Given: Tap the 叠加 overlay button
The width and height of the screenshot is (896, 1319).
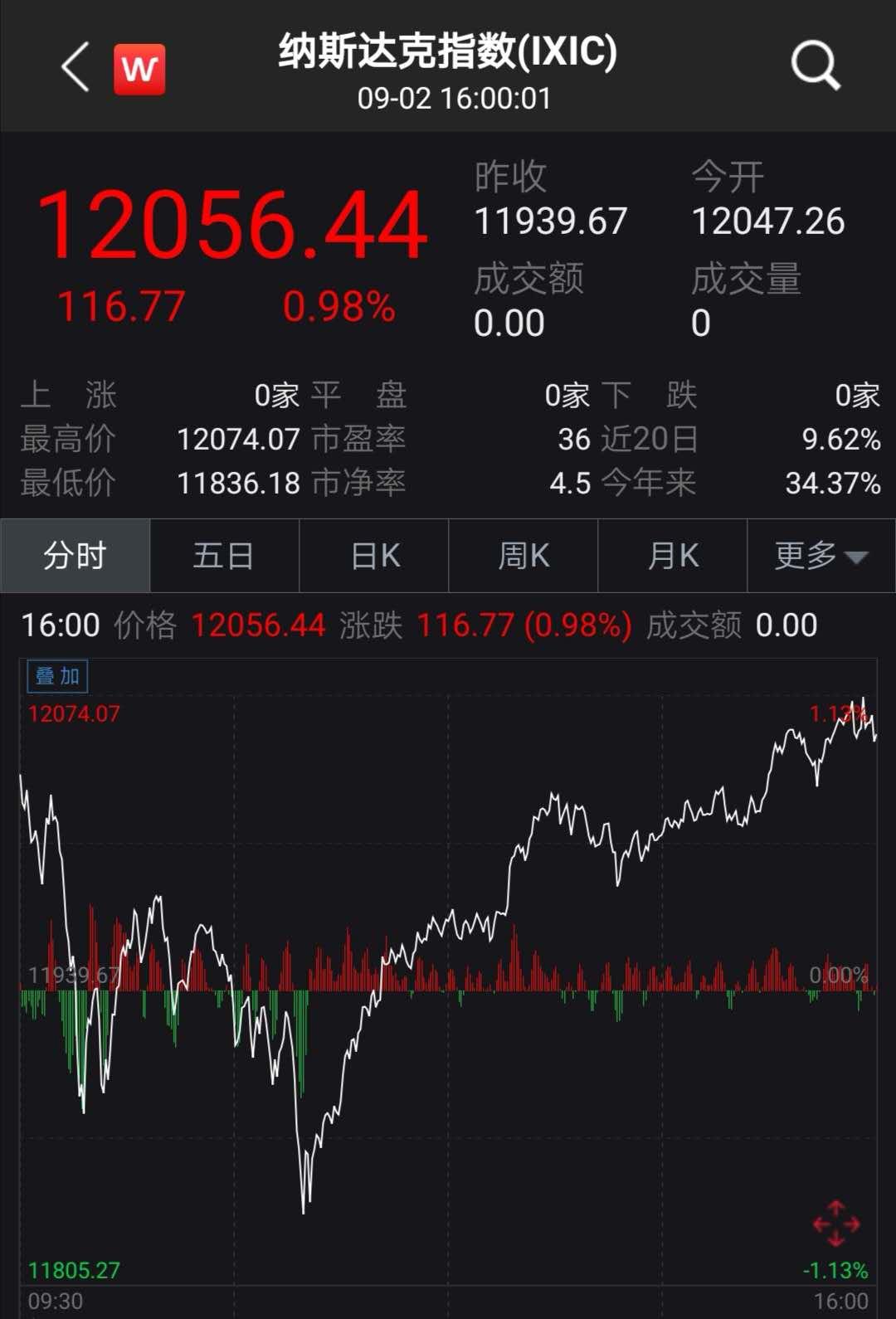Looking at the screenshot, I should click(57, 676).
